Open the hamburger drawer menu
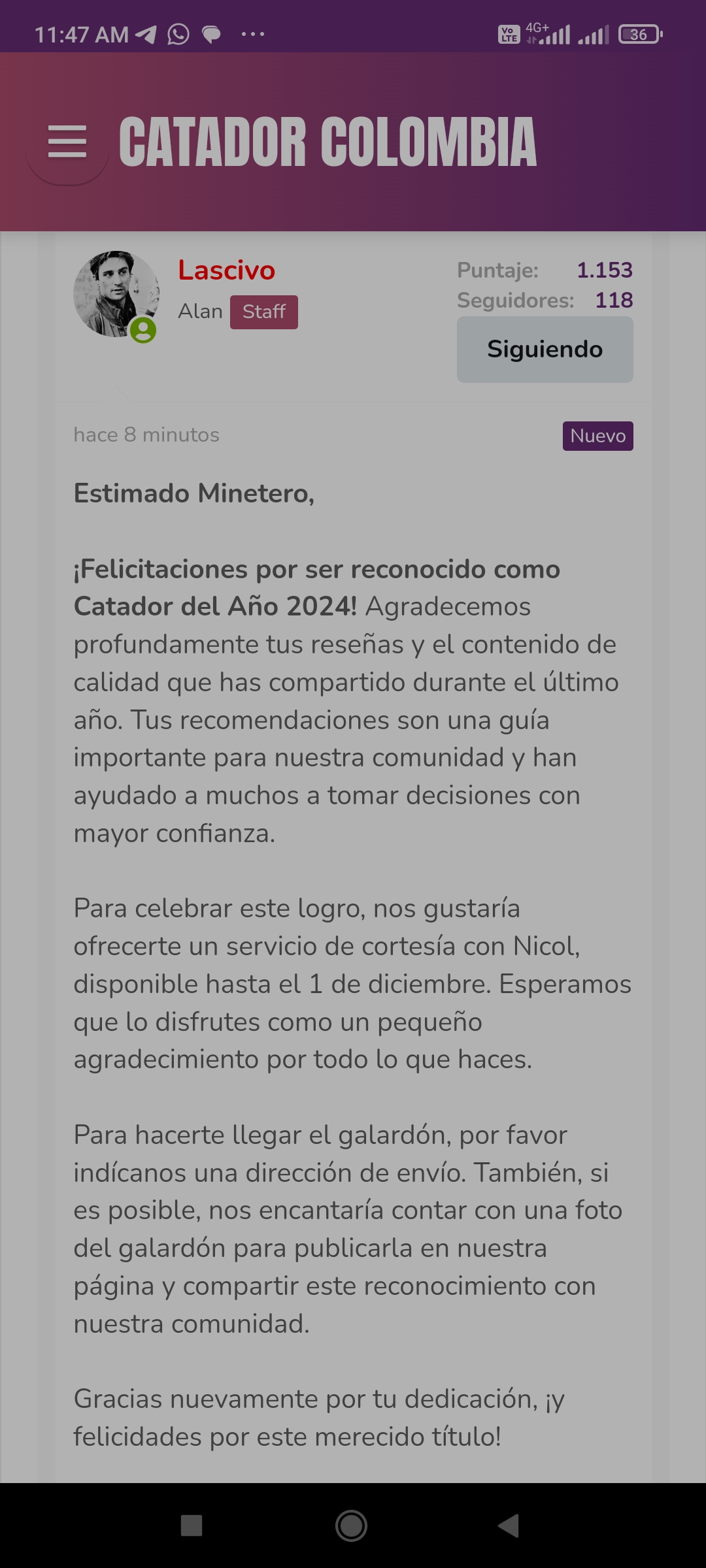The height and width of the screenshot is (1568, 706). 67,142
